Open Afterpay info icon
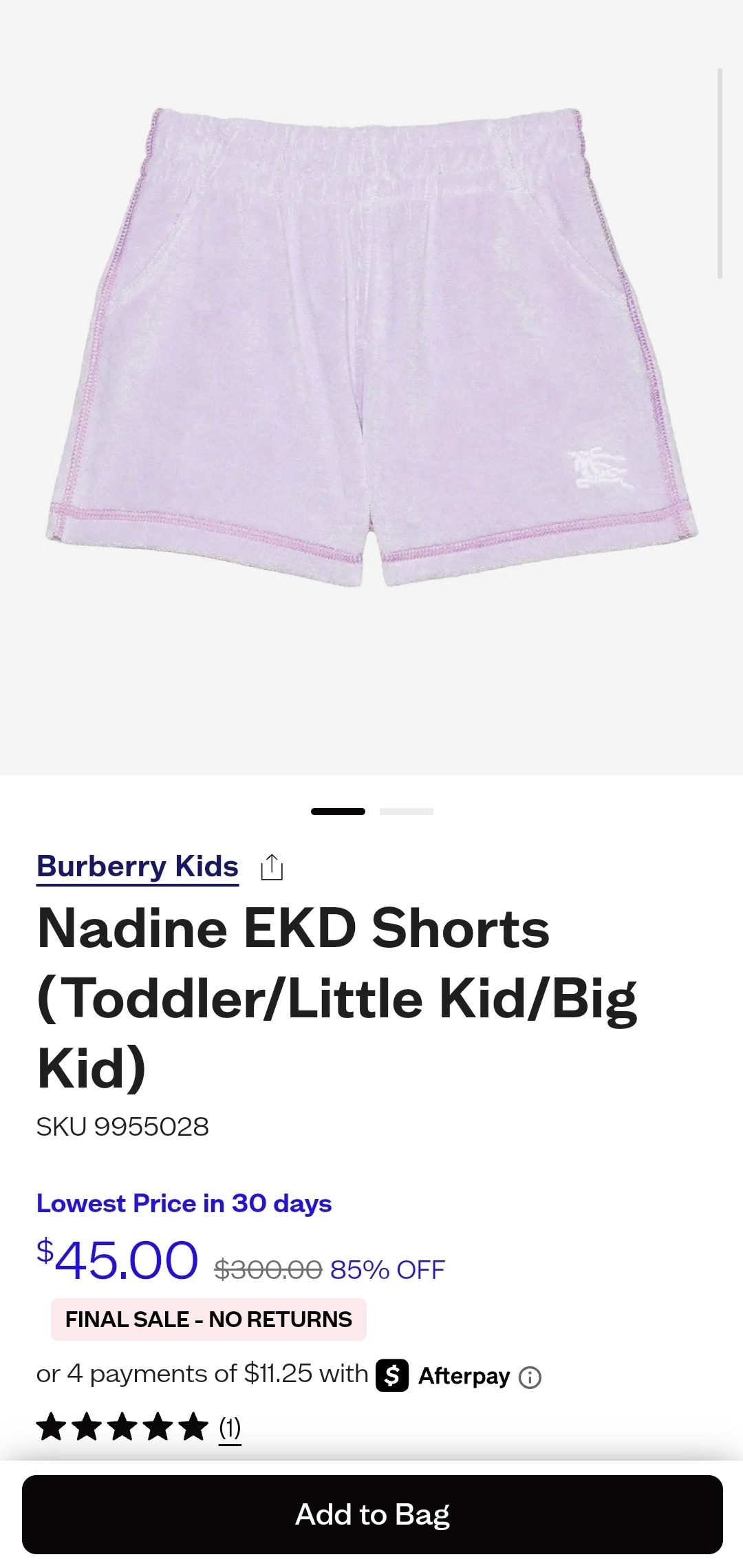Screen dimensions: 743x1568 coord(530,1377)
